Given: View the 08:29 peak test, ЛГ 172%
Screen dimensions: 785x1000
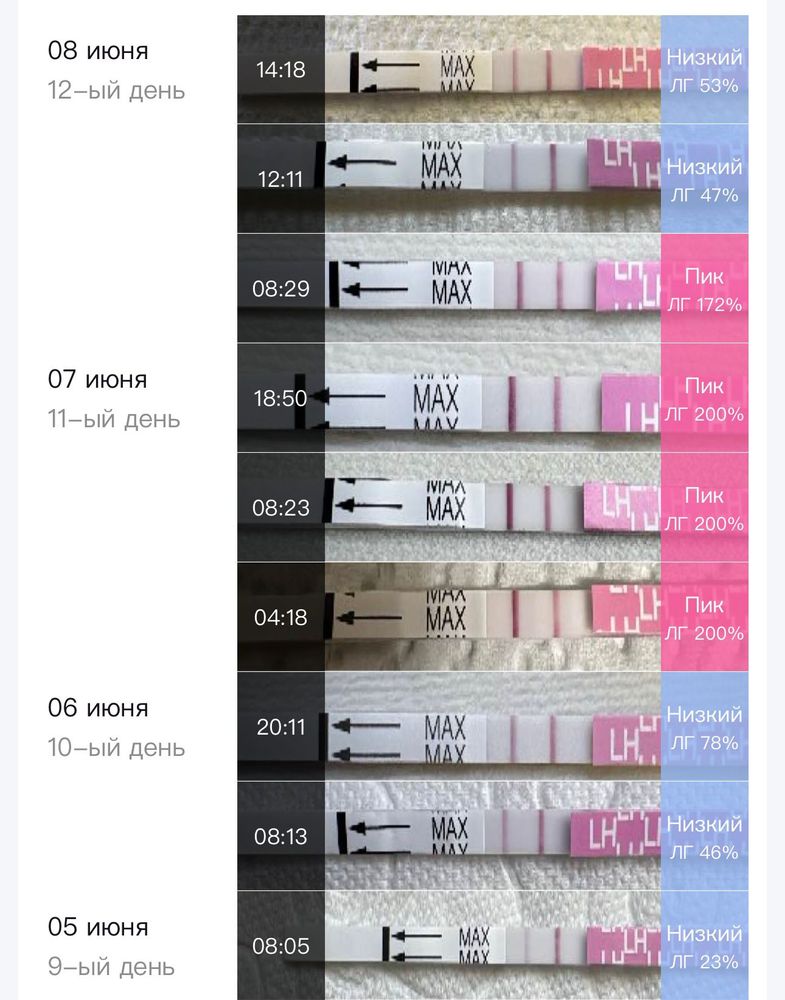Looking at the screenshot, I should tap(493, 289).
